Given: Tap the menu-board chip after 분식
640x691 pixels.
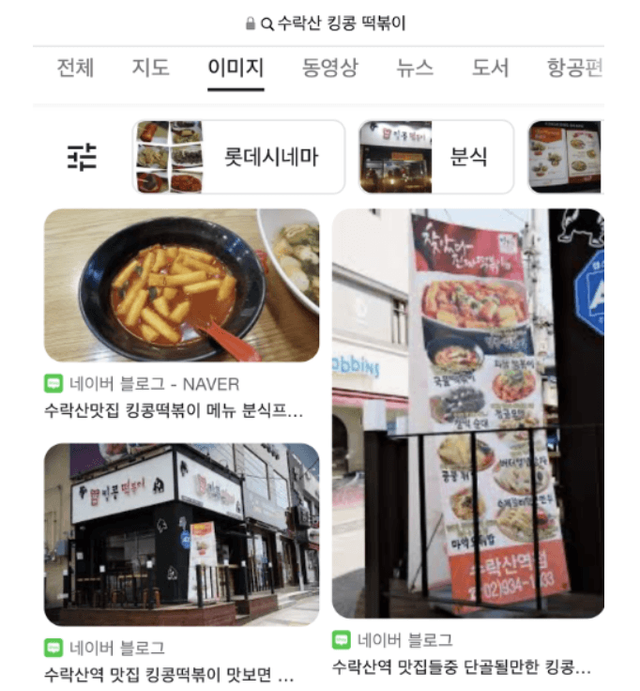Looking at the screenshot, I should tap(564, 157).
